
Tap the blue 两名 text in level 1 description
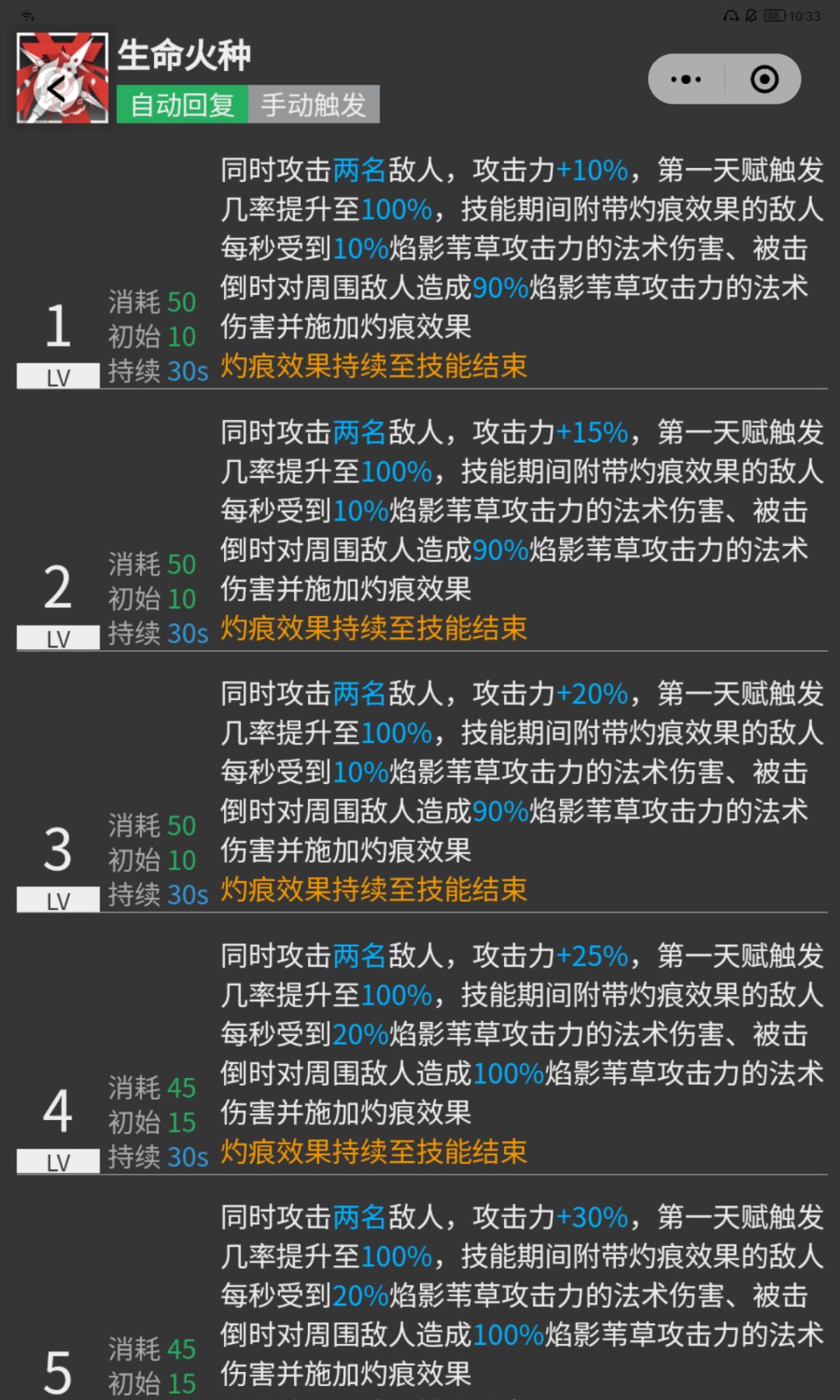click(x=359, y=171)
